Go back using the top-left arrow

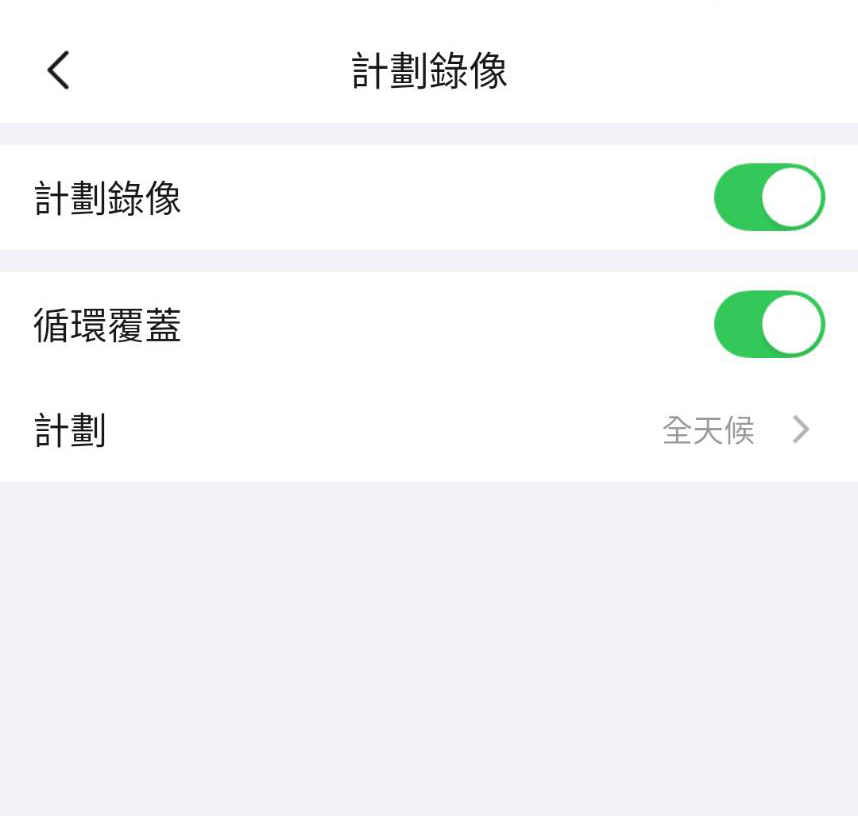pyautogui.click(x=58, y=70)
